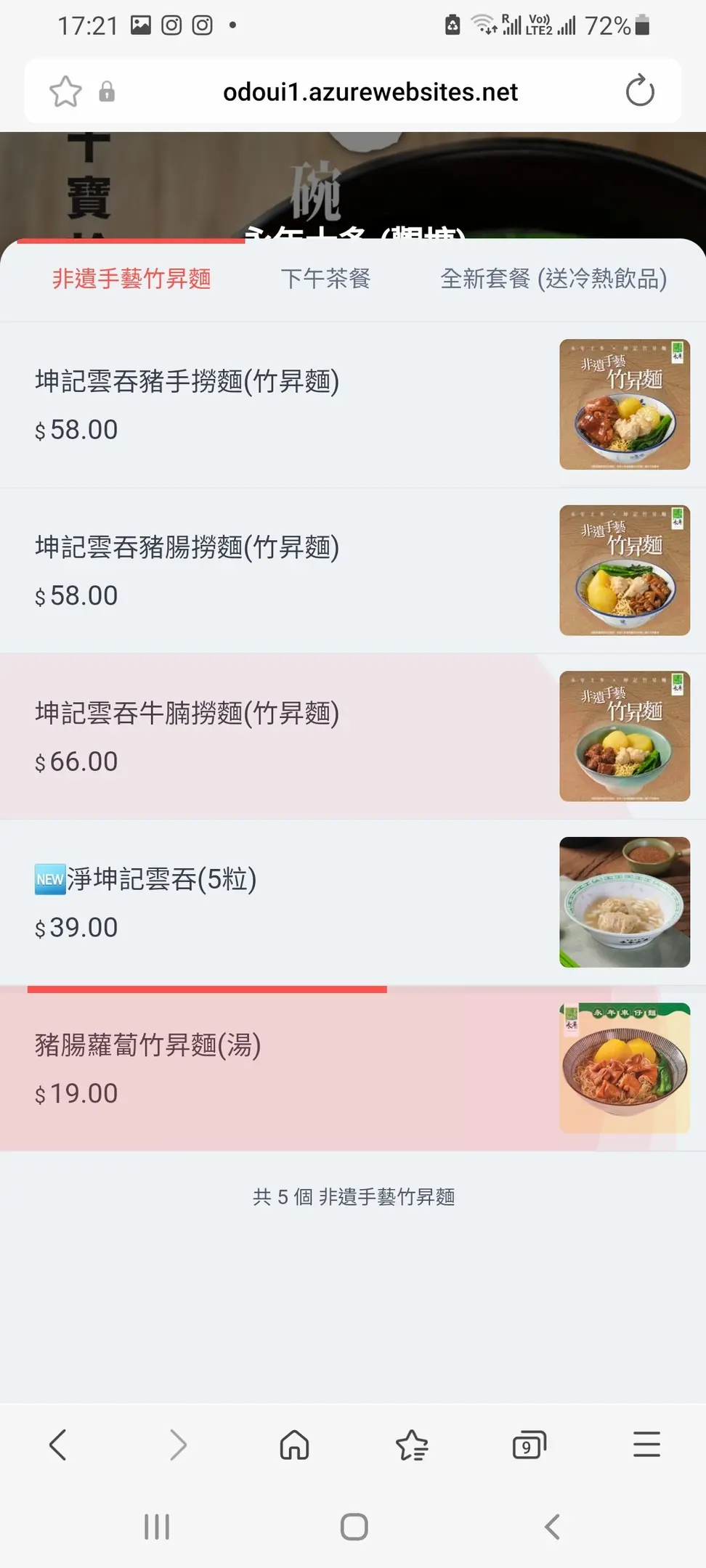706x1568 pixels.
Task: Select the 非遺手藝竹昇麵 category tab
Action: point(131,279)
